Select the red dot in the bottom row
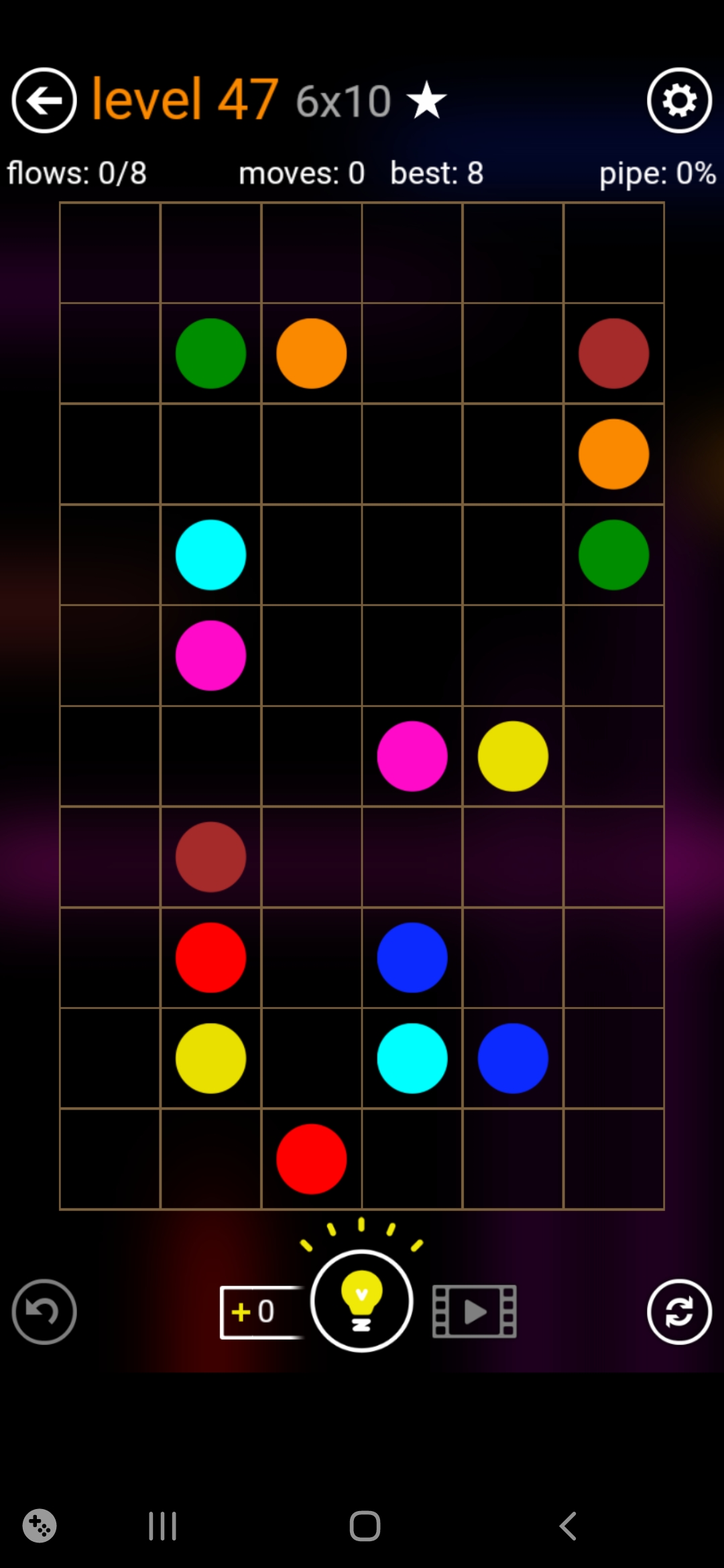Image resolution: width=724 pixels, height=1568 pixels. pyautogui.click(x=311, y=1159)
